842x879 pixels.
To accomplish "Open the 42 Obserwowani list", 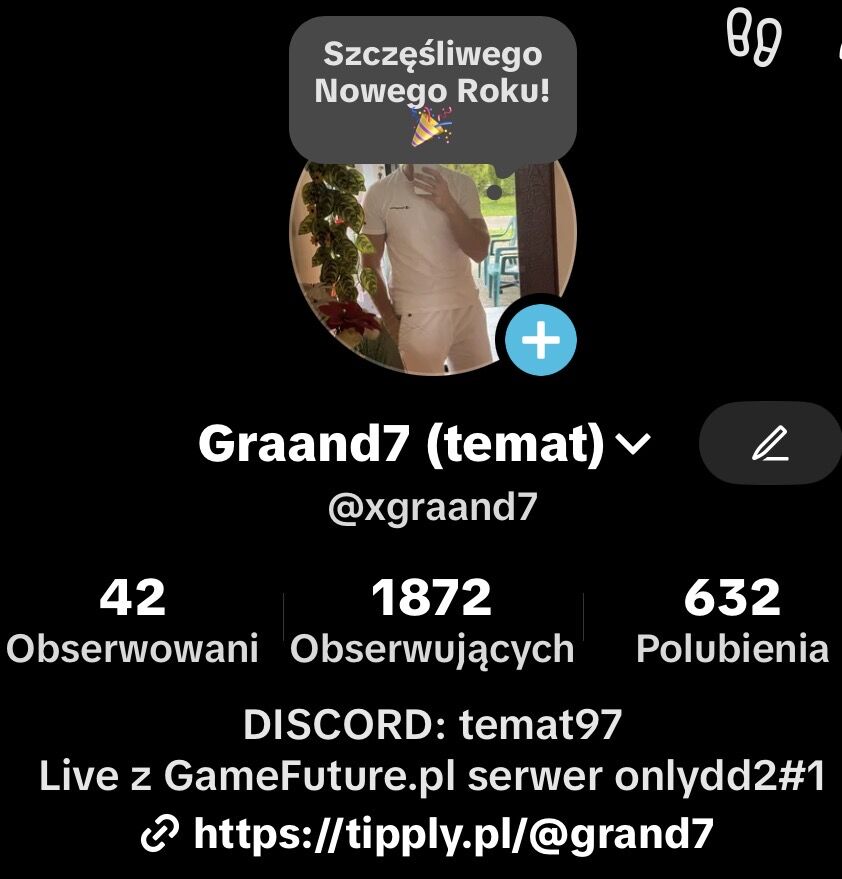I will pos(132,622).
